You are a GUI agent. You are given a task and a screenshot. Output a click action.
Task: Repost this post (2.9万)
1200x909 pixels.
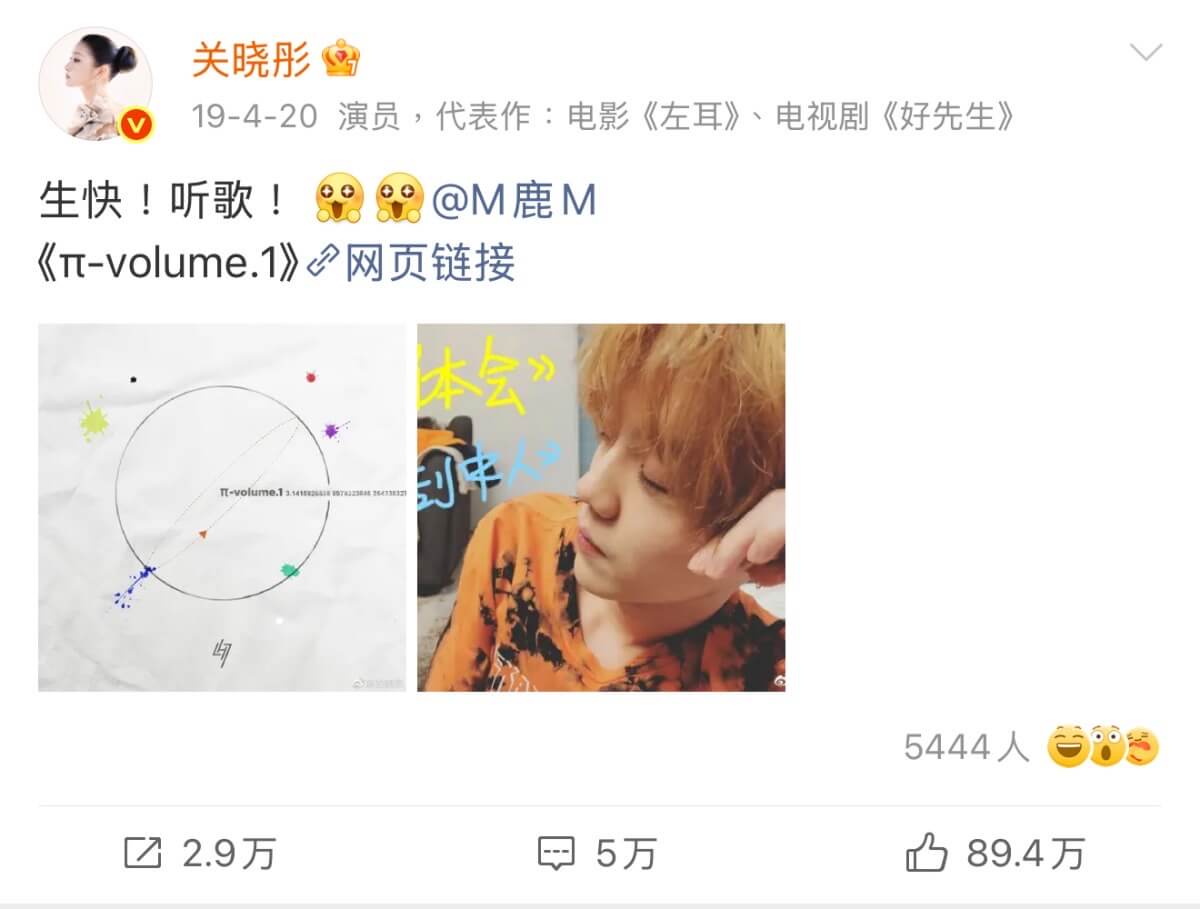pos(200,853)
